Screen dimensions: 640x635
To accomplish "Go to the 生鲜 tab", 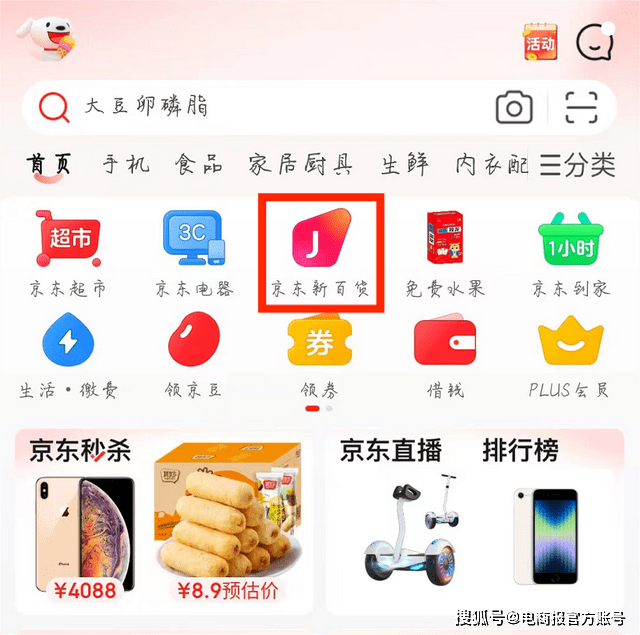I will (x=405, y=165).
